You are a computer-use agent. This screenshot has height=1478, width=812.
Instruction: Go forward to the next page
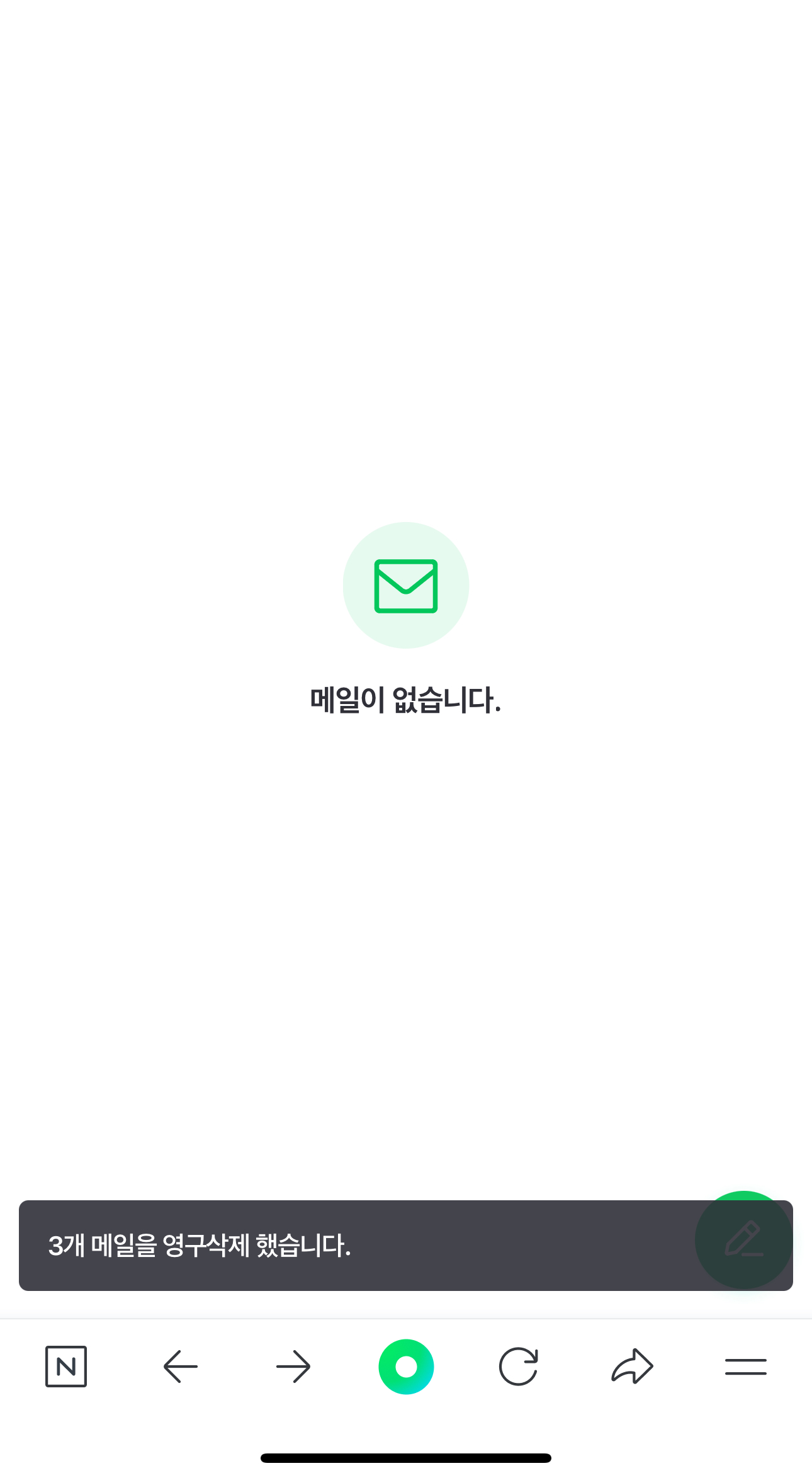(293, 1367)
